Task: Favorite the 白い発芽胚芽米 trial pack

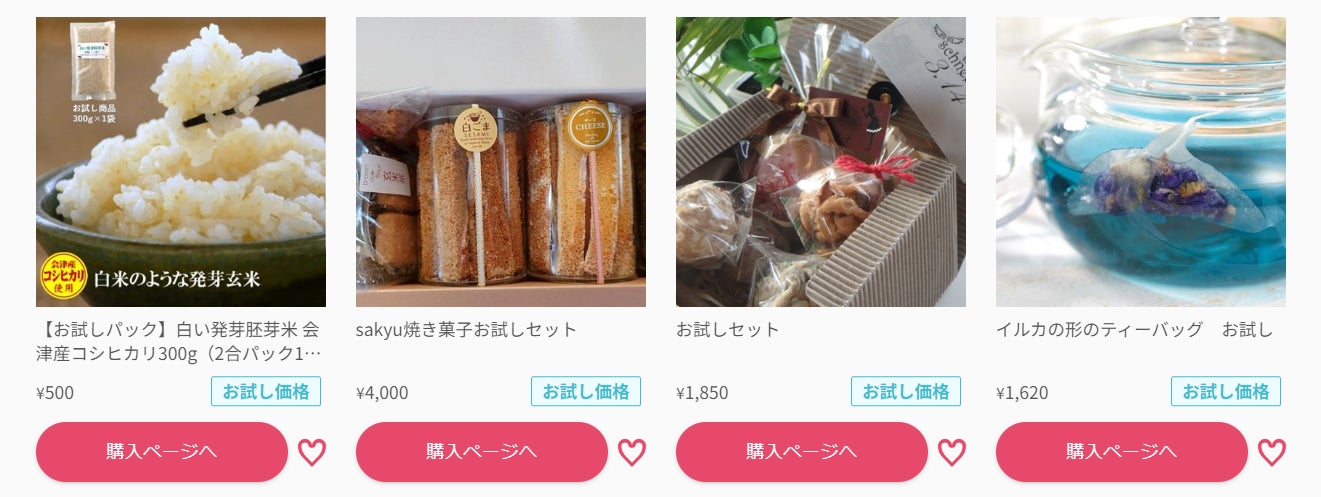Action: point(312,453)
